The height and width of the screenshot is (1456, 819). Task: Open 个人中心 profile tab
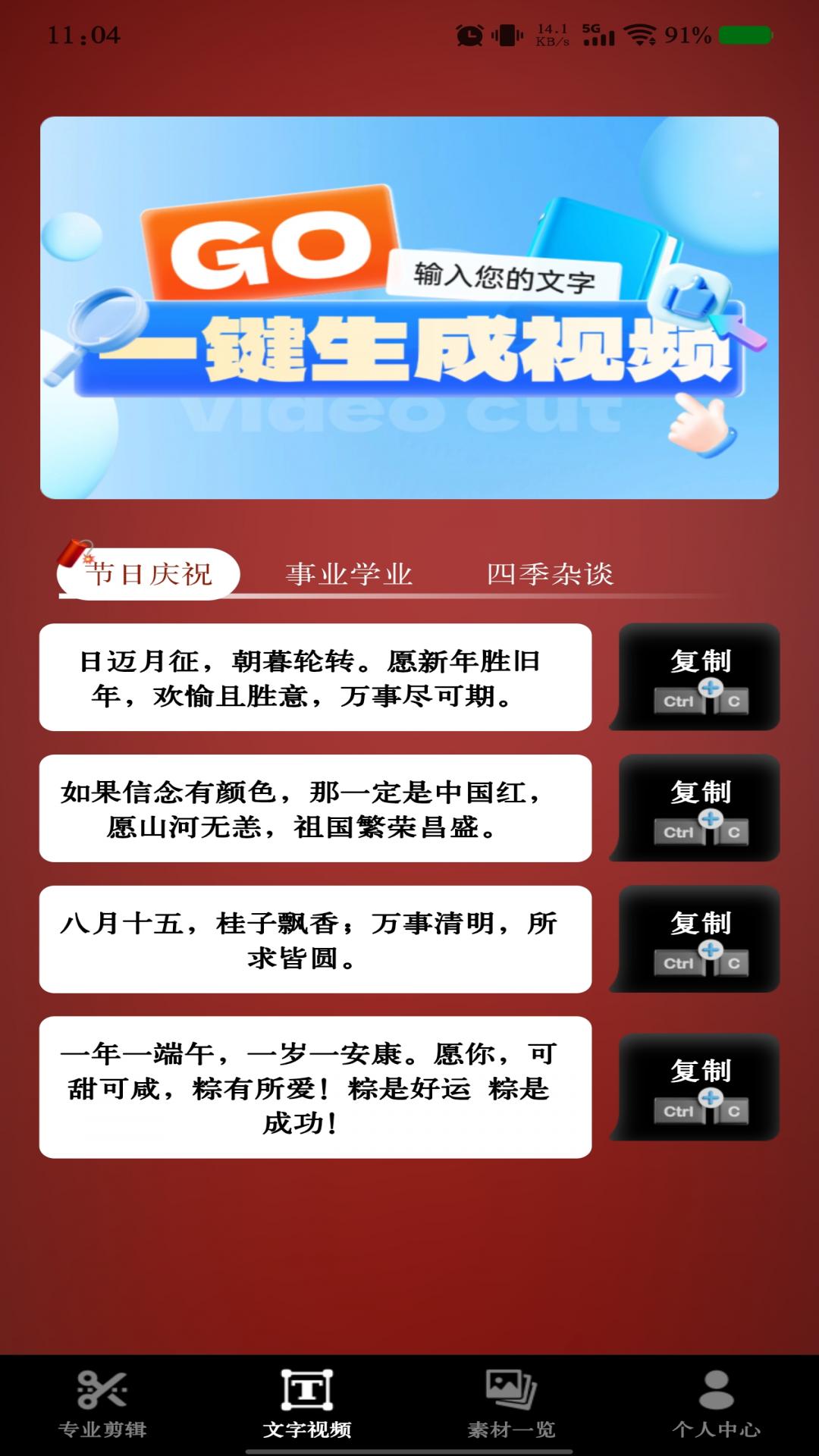[x=716, y=1404]
